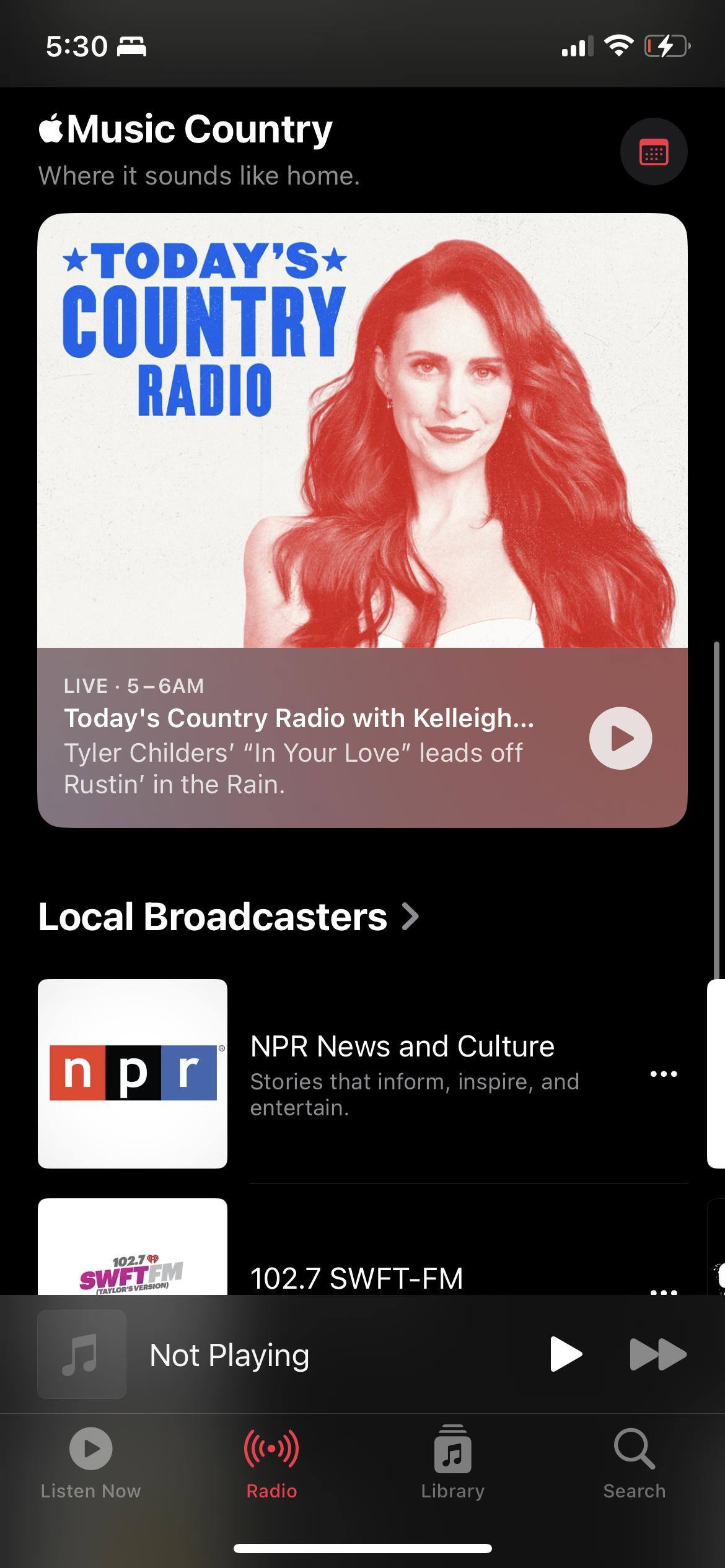Open the Apple Music Country schedule calendar
Viewport: 725px width, 1568px height.
coord(653,152)
